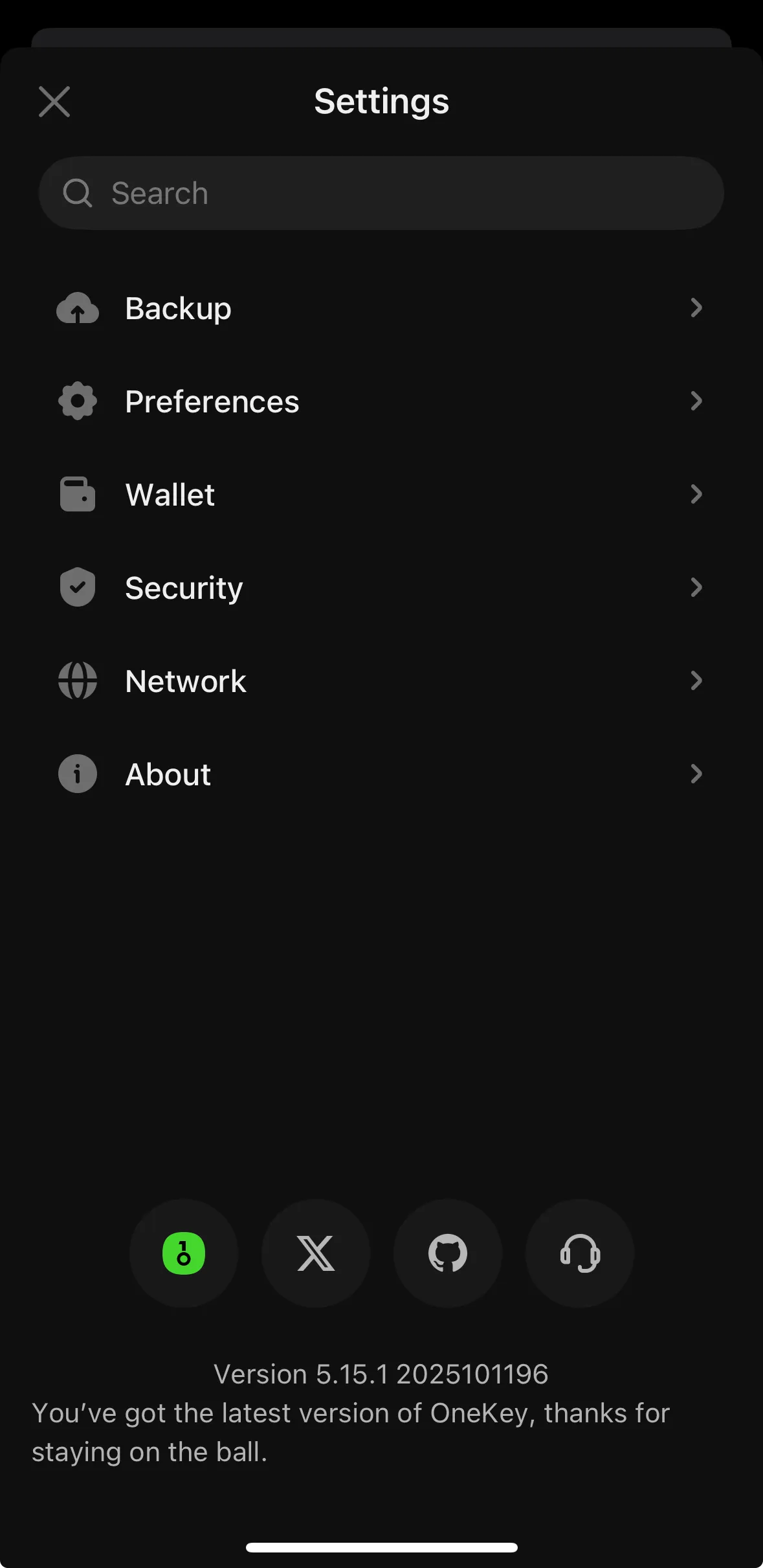Click the search magnifier icon

tap(78, 192)
